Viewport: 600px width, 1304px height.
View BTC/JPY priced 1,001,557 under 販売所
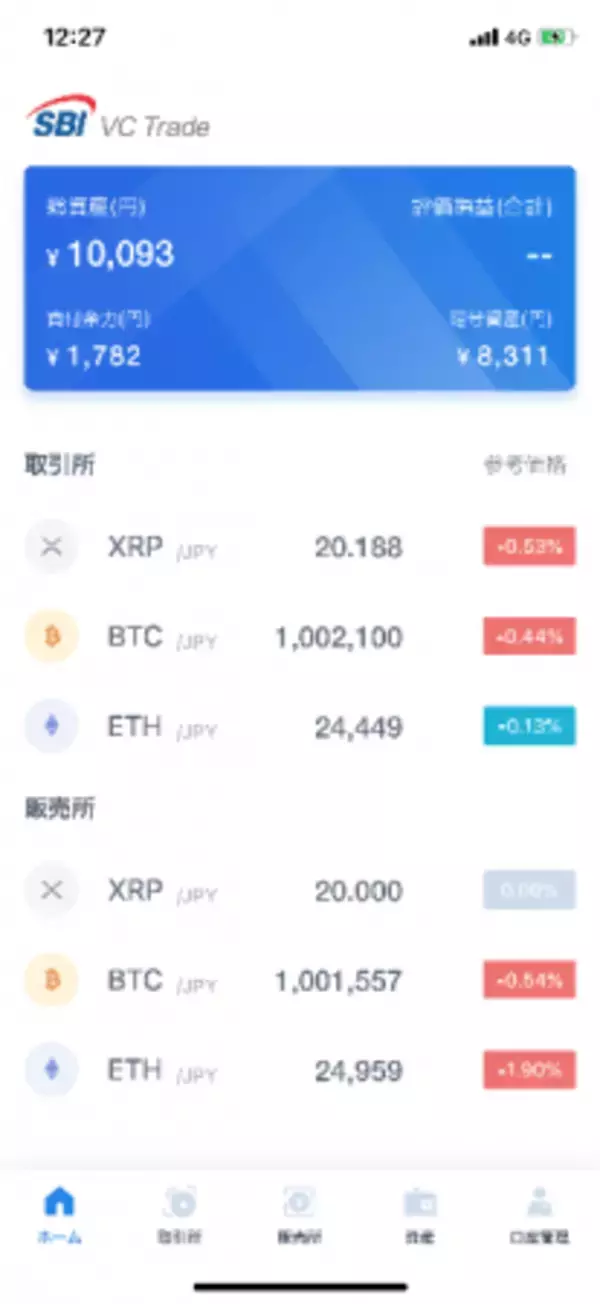click(300, 981)
